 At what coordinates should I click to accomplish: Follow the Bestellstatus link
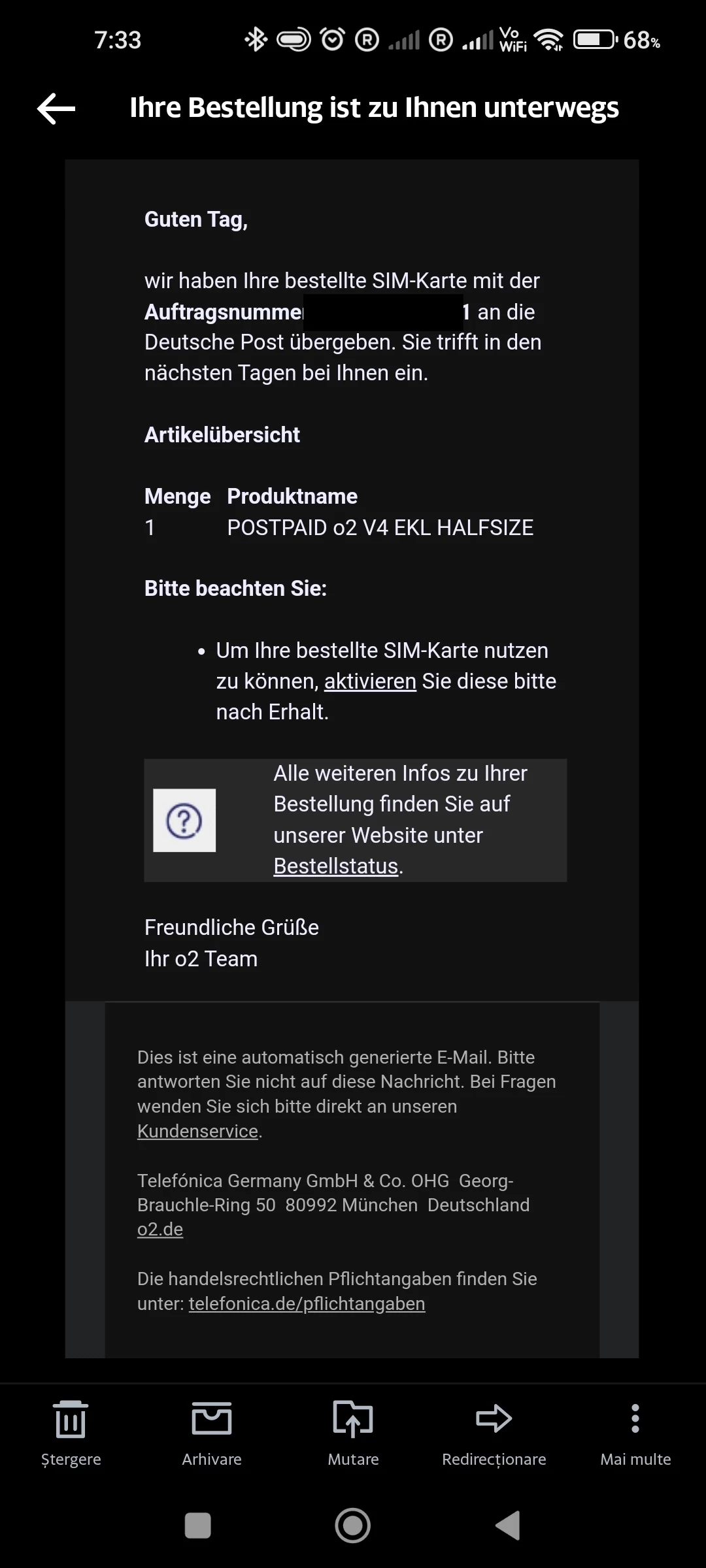(x=335, y=866)
